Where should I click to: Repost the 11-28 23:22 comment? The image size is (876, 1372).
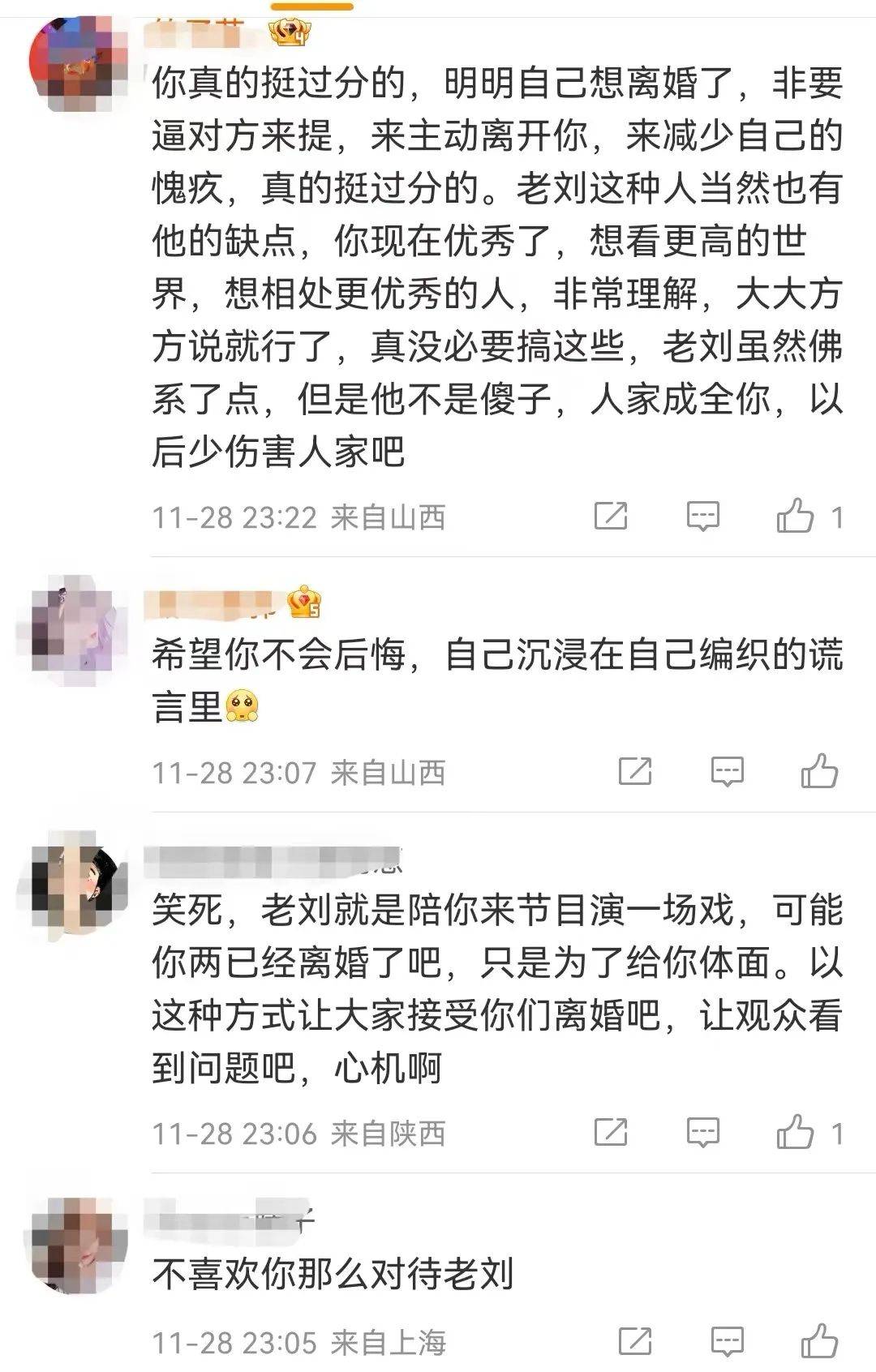pyautogui.click(x=611, y=517)
